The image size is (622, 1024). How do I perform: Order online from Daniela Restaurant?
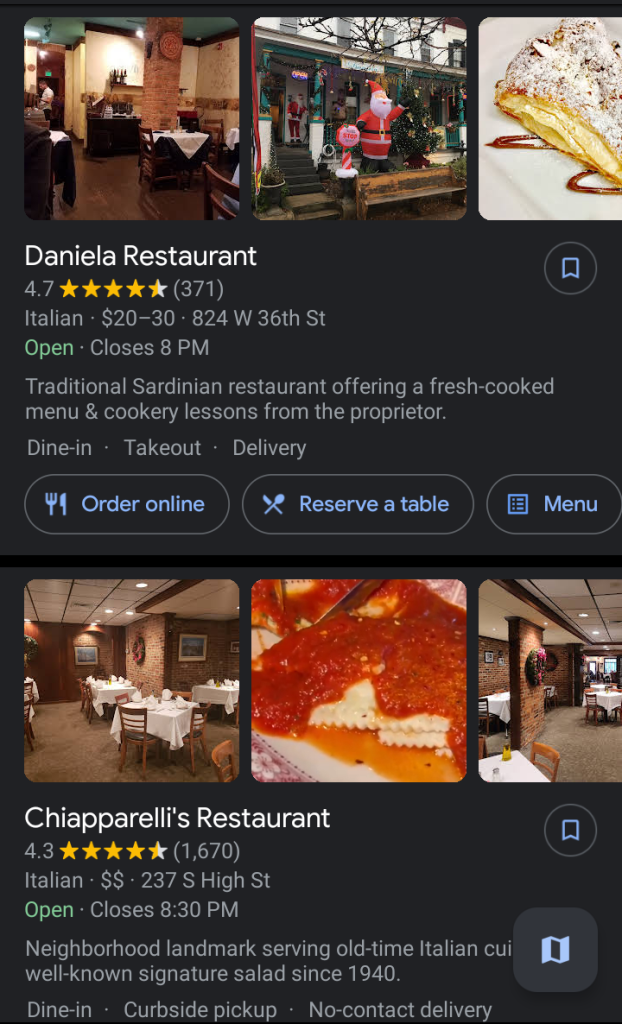pyautogui.click(x=127, y=504)
